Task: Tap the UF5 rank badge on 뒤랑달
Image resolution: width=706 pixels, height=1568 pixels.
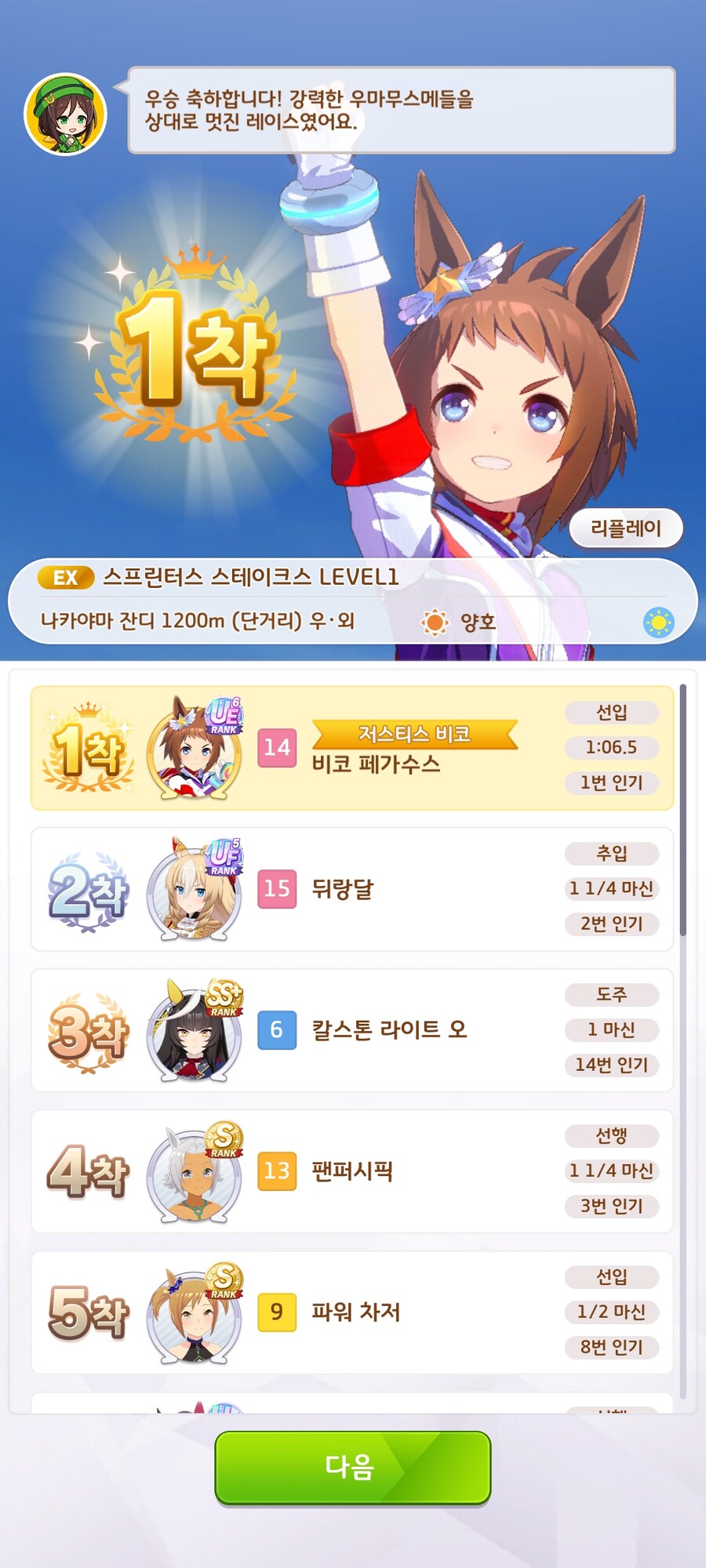Action: click(x=225, y=855)
